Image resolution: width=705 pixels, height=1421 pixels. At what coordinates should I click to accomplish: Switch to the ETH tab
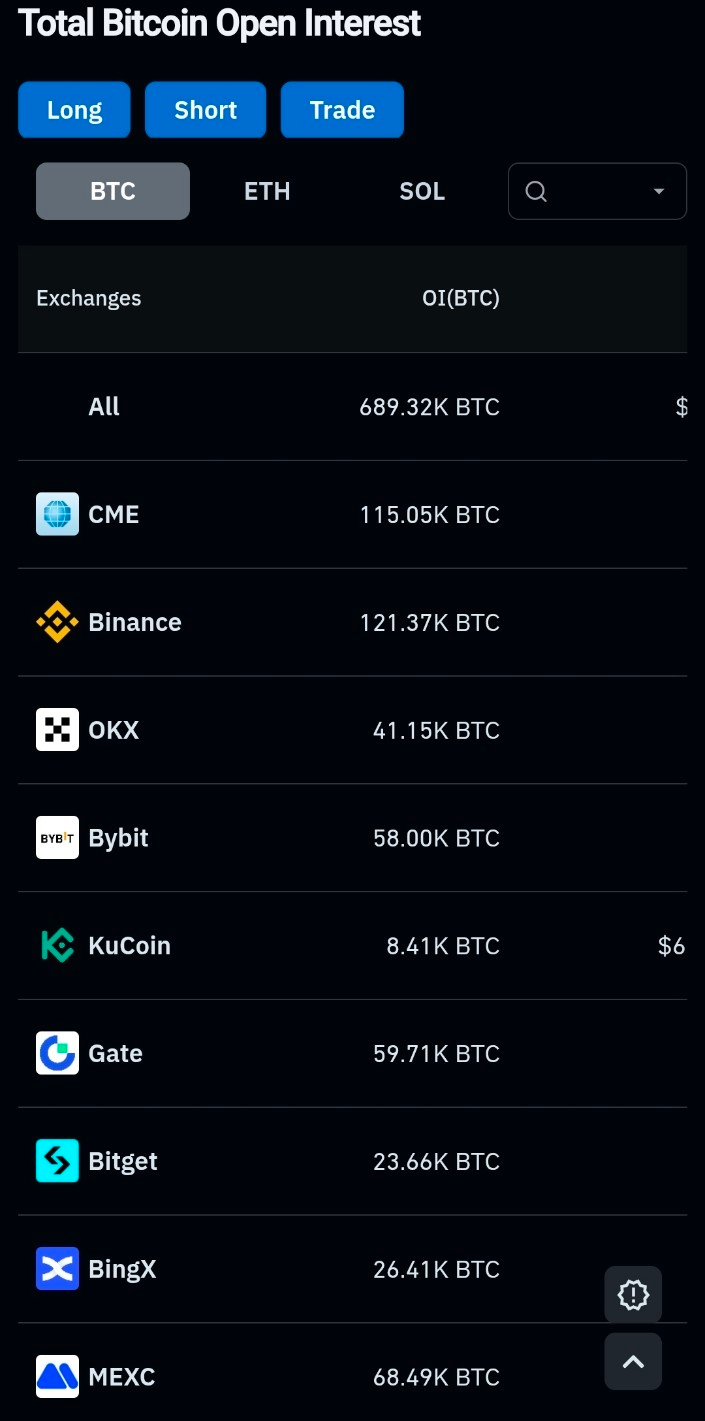click(267, 191)
